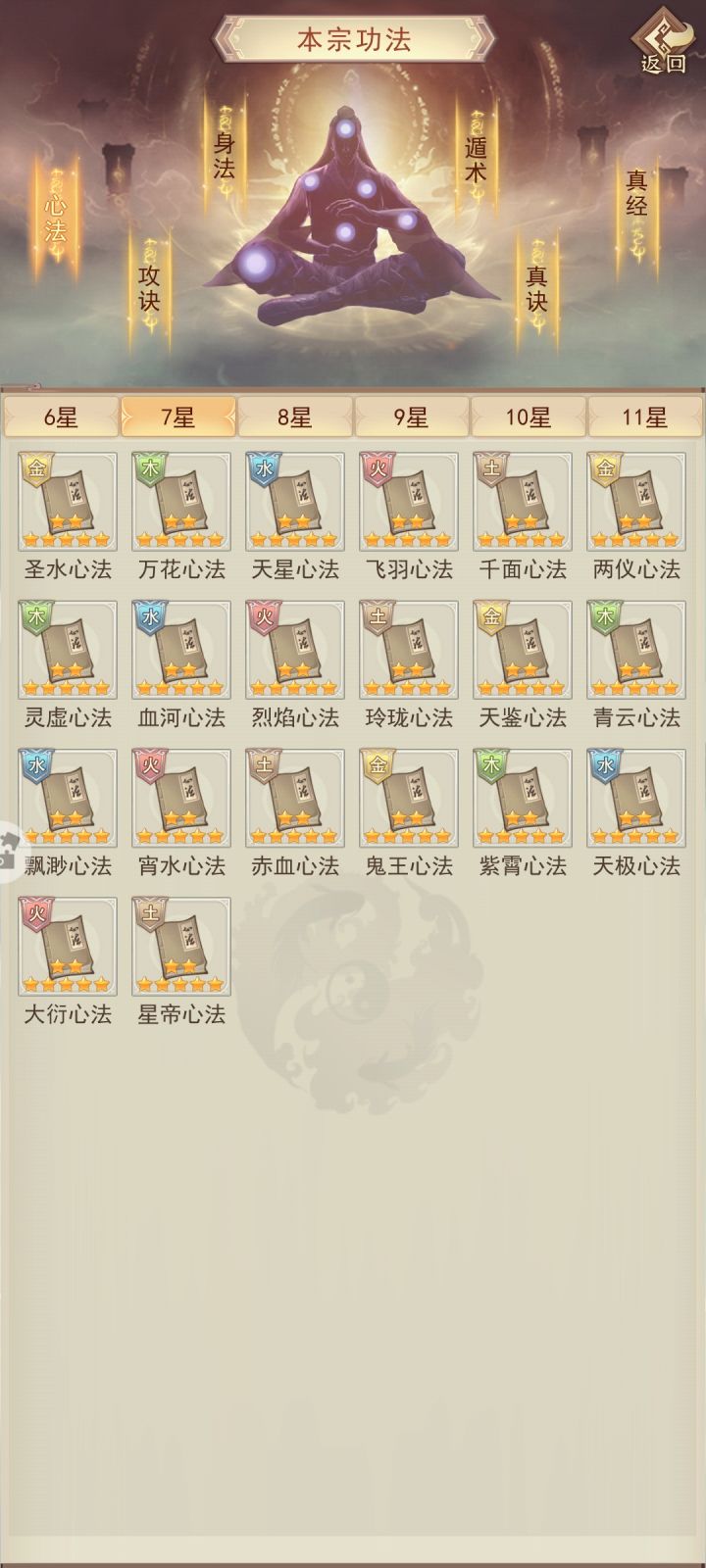Screen dimensions: 706x1568
Task: Activate the 身法 category banner
Action: (x=224, y=155)
